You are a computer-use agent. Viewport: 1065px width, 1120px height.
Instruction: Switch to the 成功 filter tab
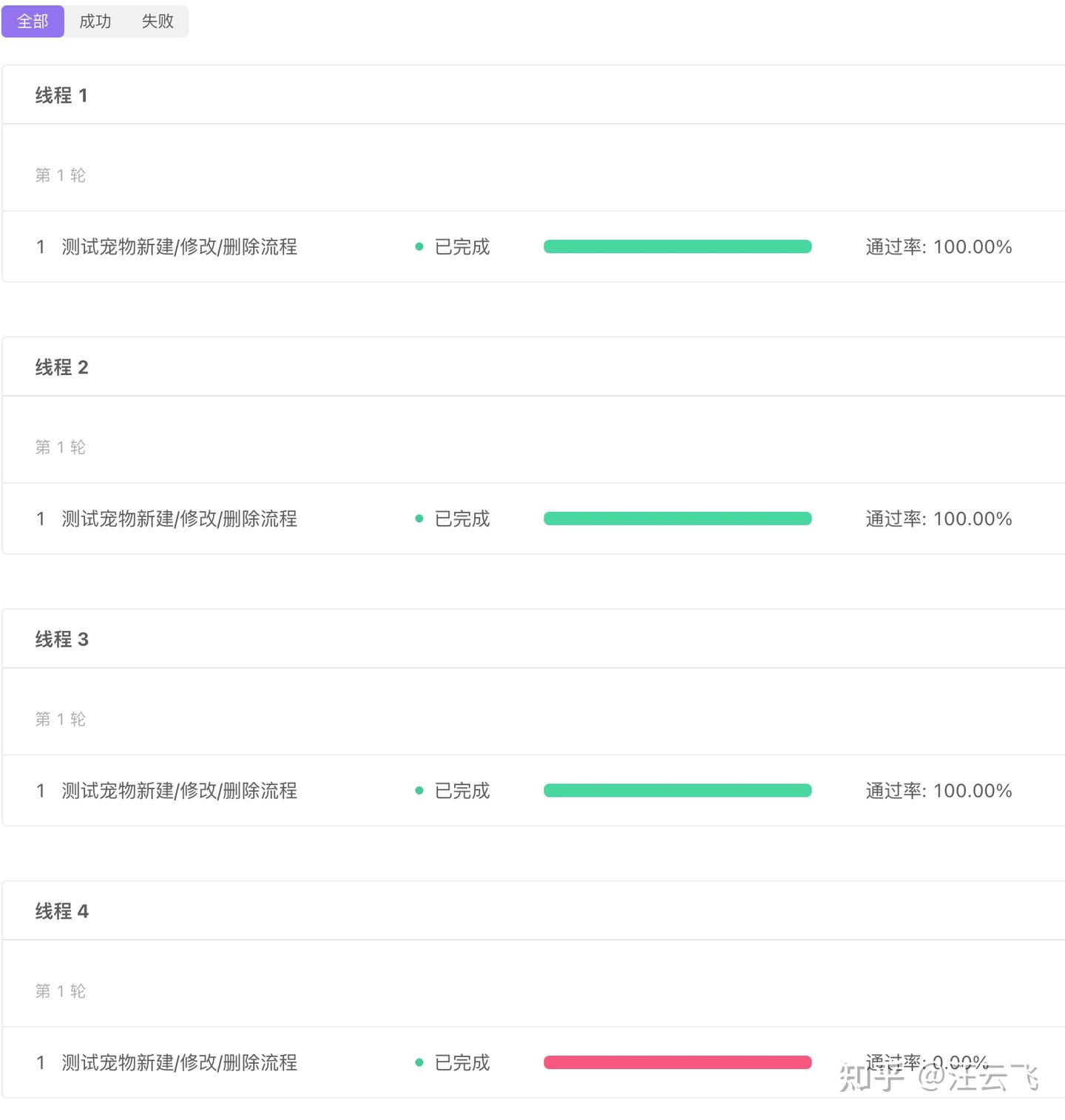[94, 21]
